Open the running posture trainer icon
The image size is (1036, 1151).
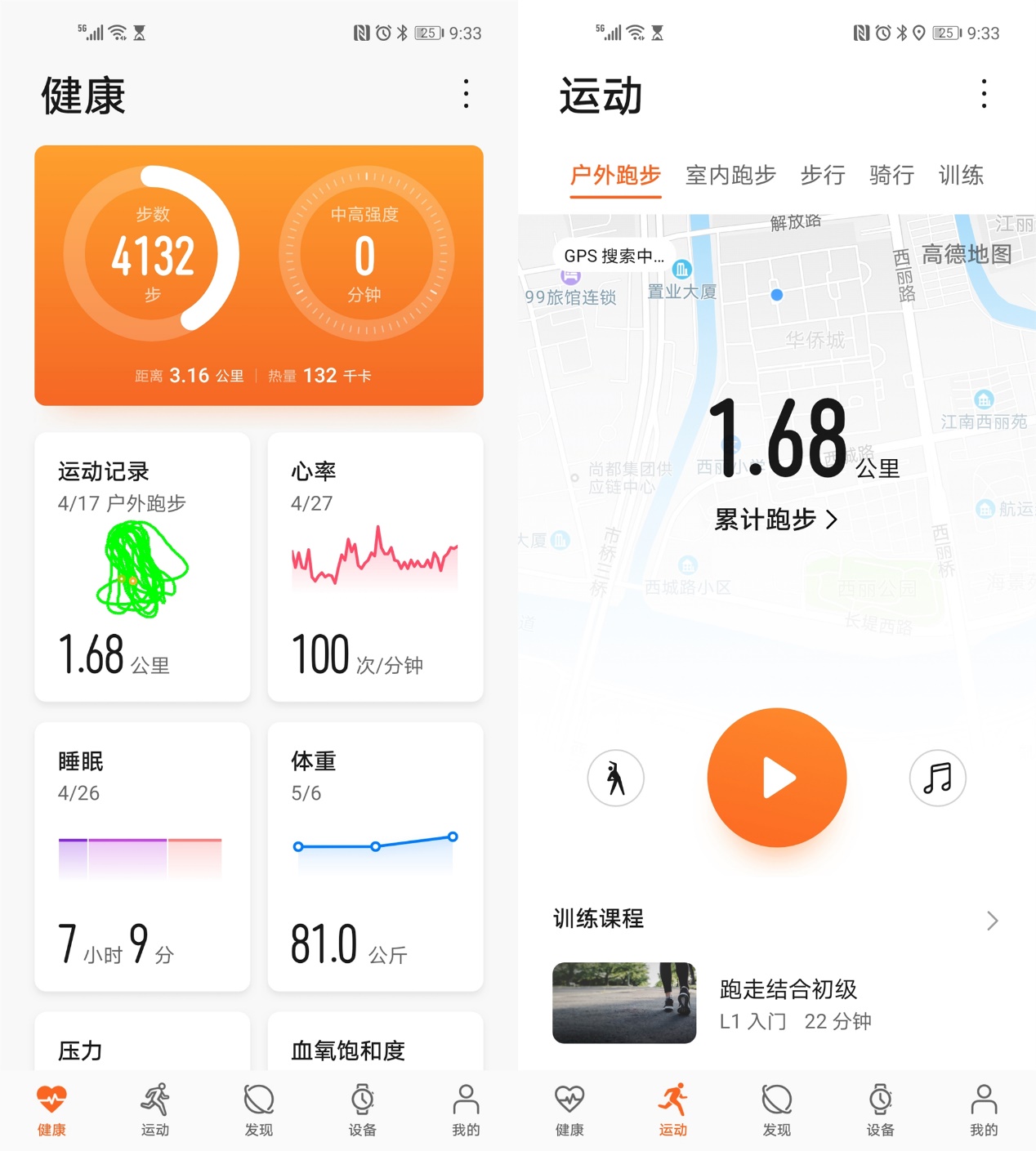coord(615,778)
